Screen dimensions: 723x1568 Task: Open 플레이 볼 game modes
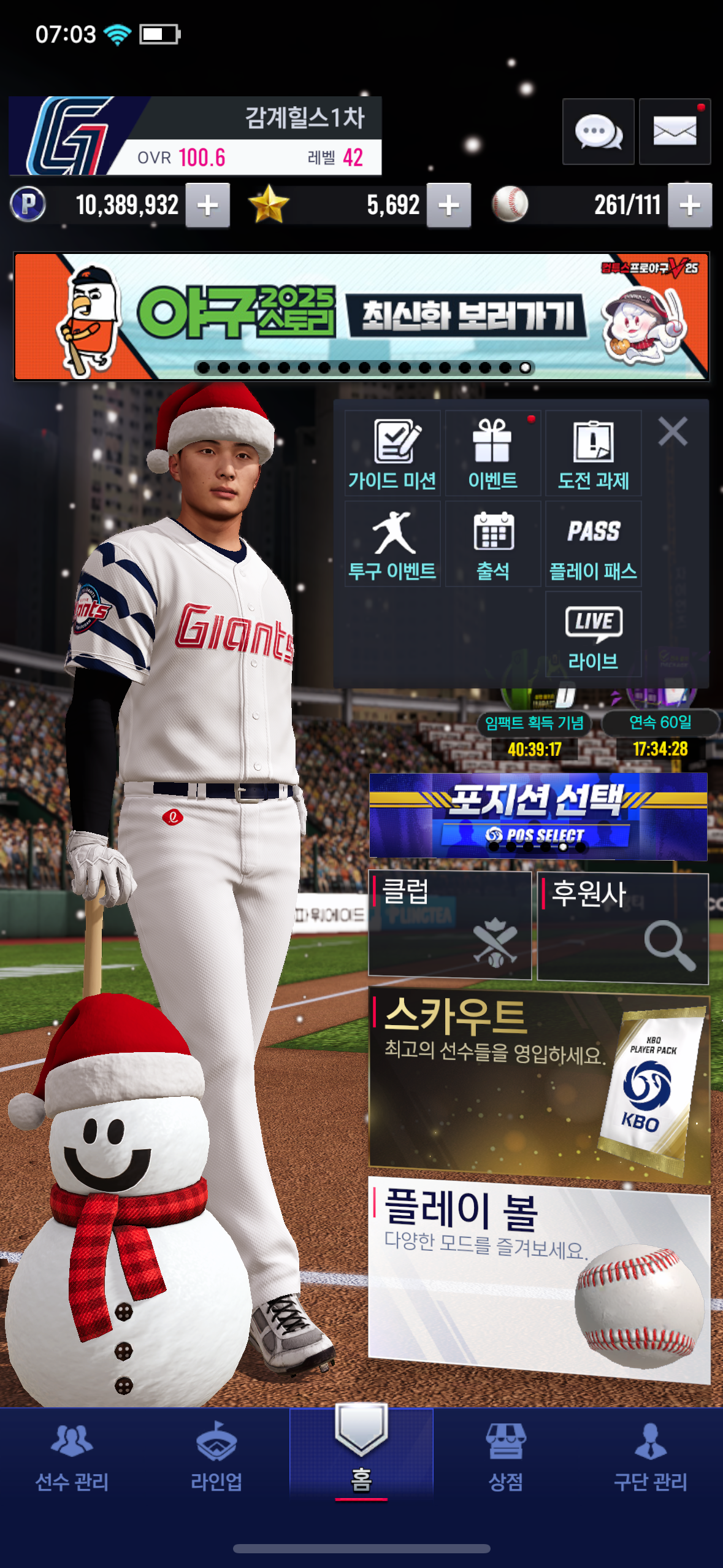tap(539, 1279)
